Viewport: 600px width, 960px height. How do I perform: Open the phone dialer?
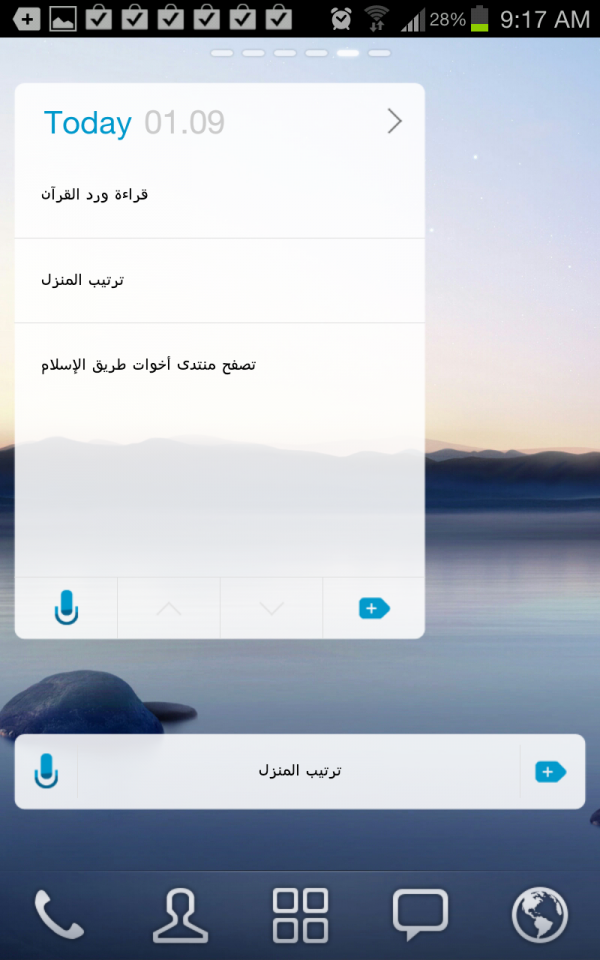click(59, 915)
